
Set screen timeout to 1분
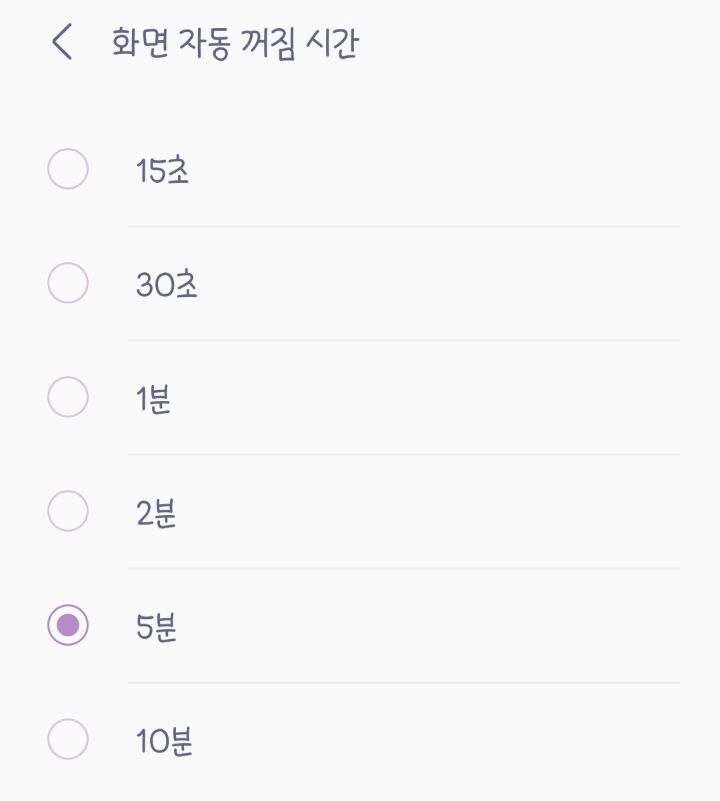click(68, 397)
